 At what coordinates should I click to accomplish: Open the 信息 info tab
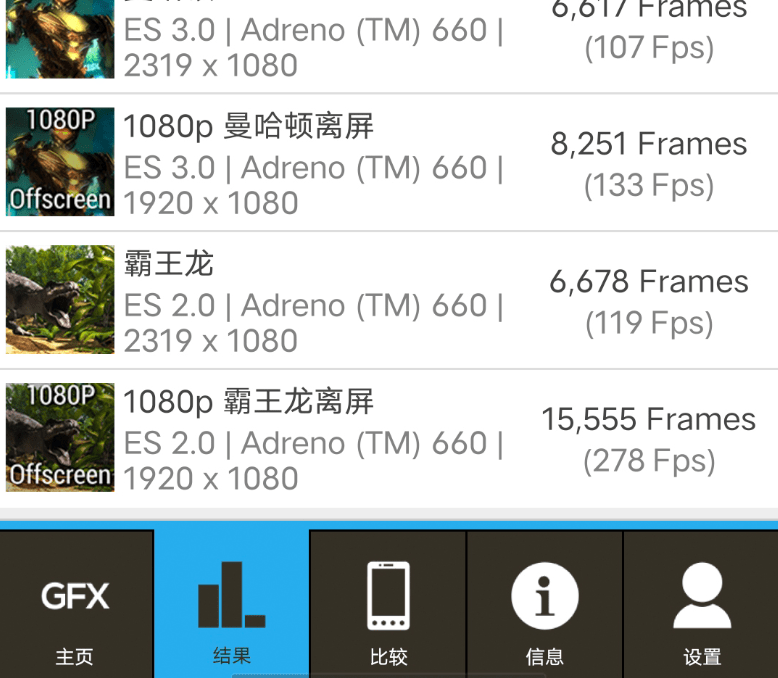click(x=544, y=605)
